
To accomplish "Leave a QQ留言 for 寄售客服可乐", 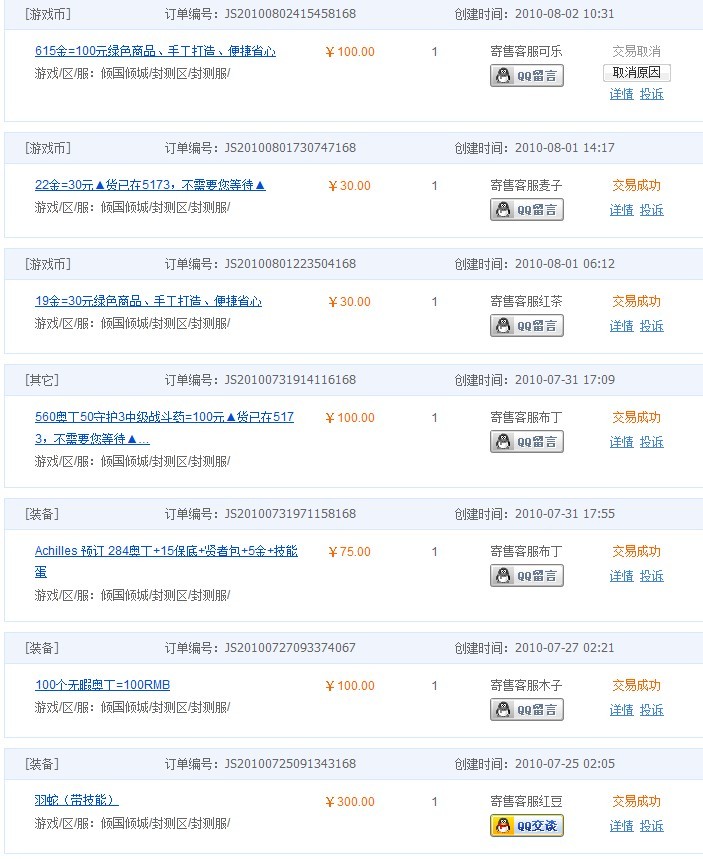I will (526, 75).
